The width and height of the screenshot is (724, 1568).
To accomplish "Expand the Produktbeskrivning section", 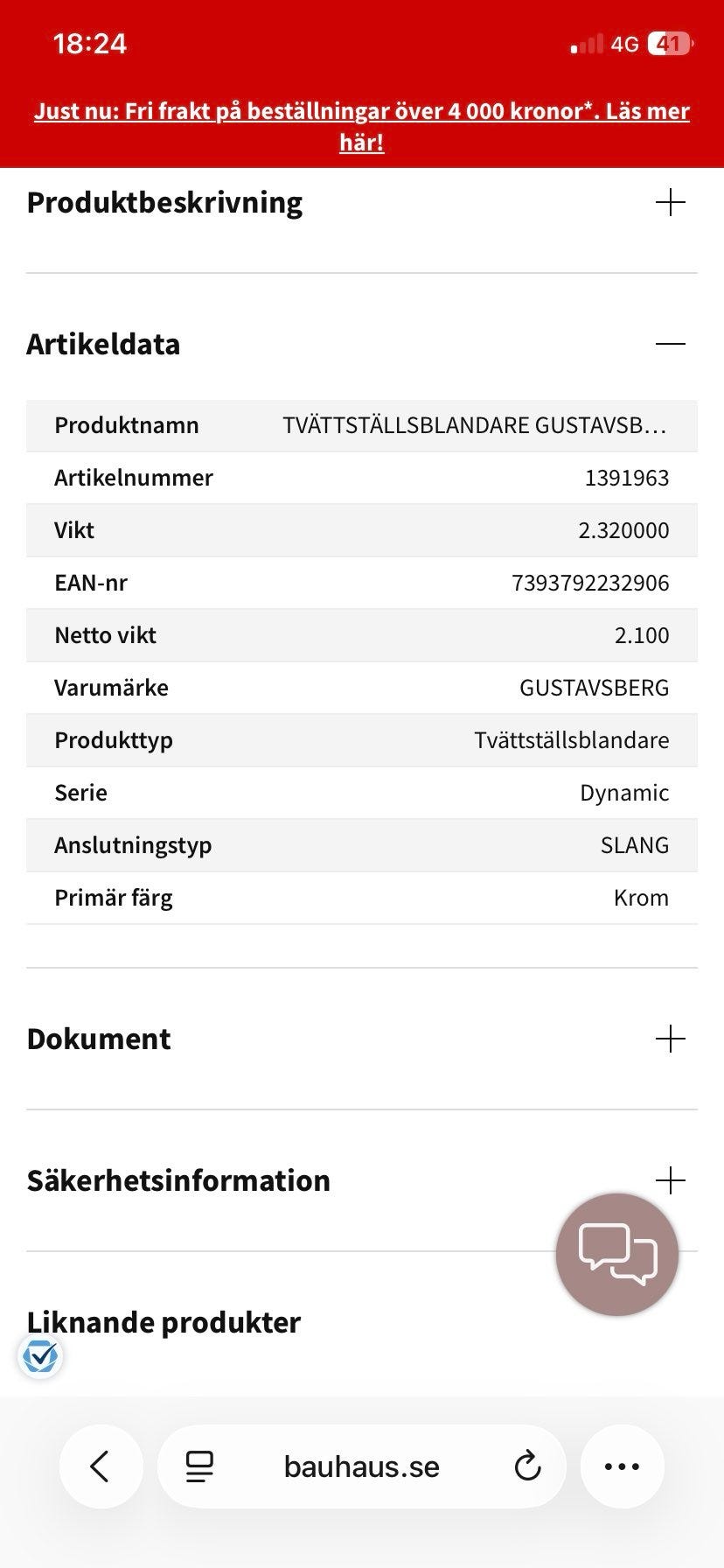I will (x=670, y=202).
